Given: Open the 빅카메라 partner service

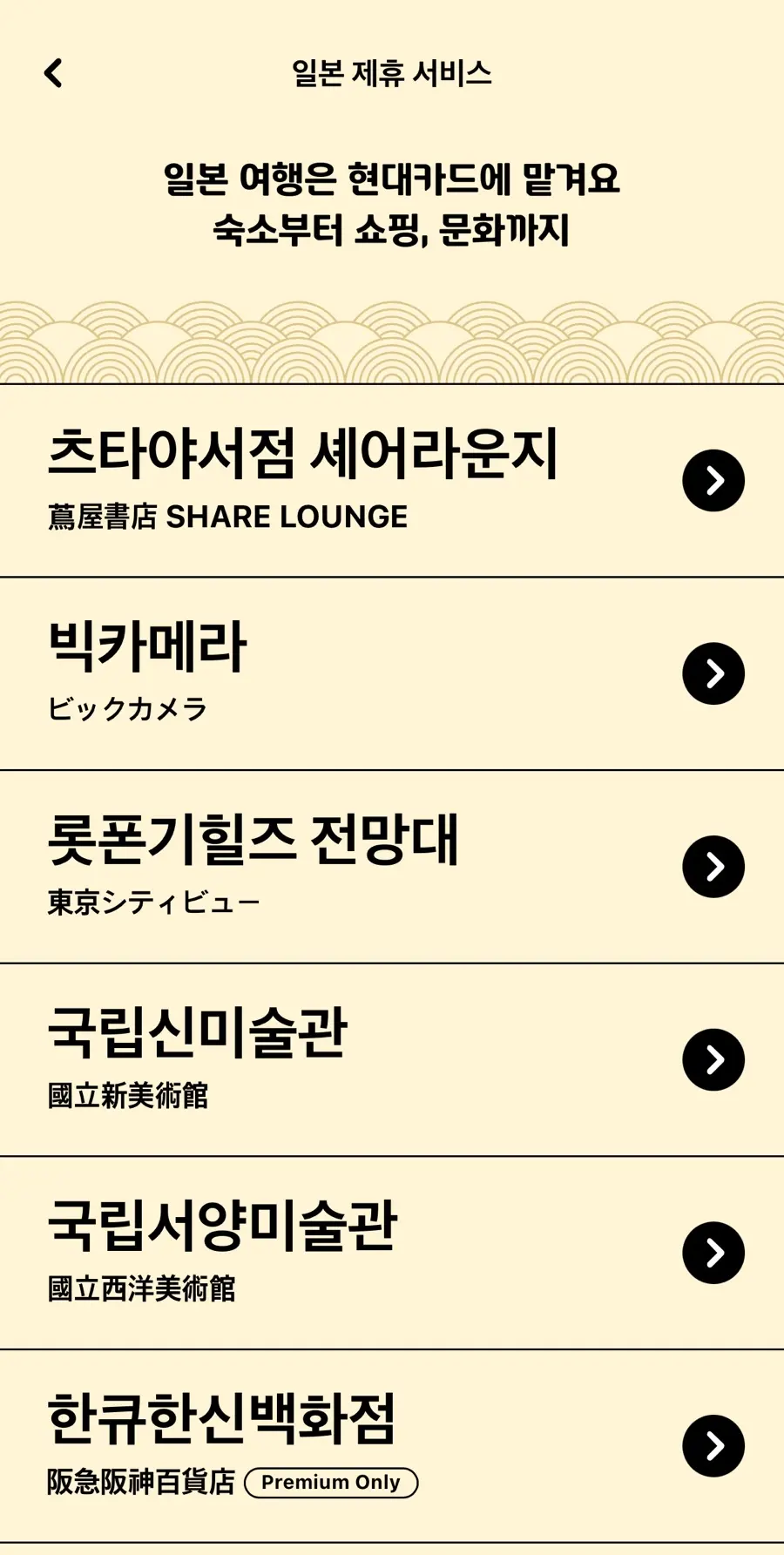Looking at the screenshot, I should (x=392, y=674).
